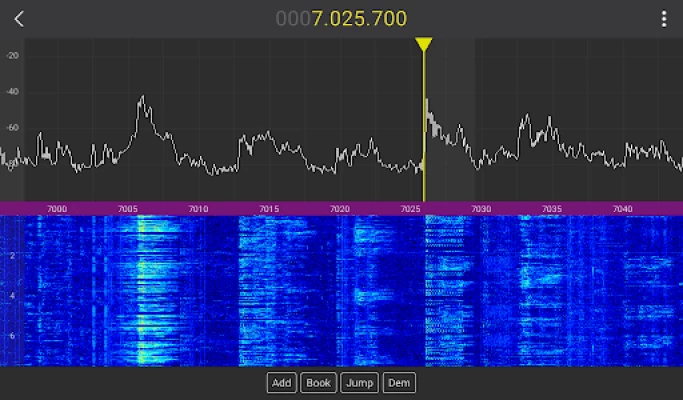The image size is (683, 400).
Task: Tap Jump to enter a frequency
Action: pos(359,382)
